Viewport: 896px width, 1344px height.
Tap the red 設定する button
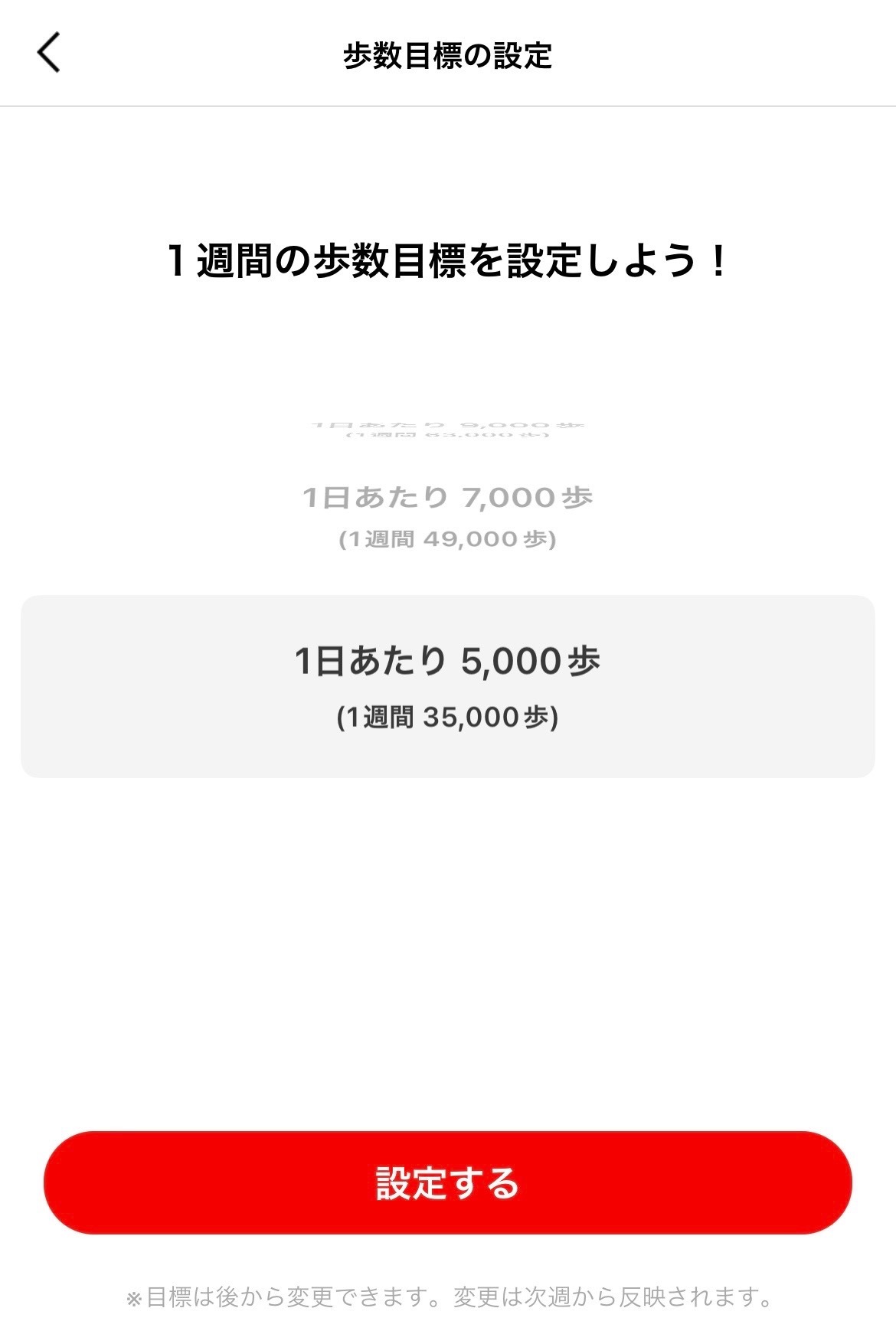(x=447, y=1182)
